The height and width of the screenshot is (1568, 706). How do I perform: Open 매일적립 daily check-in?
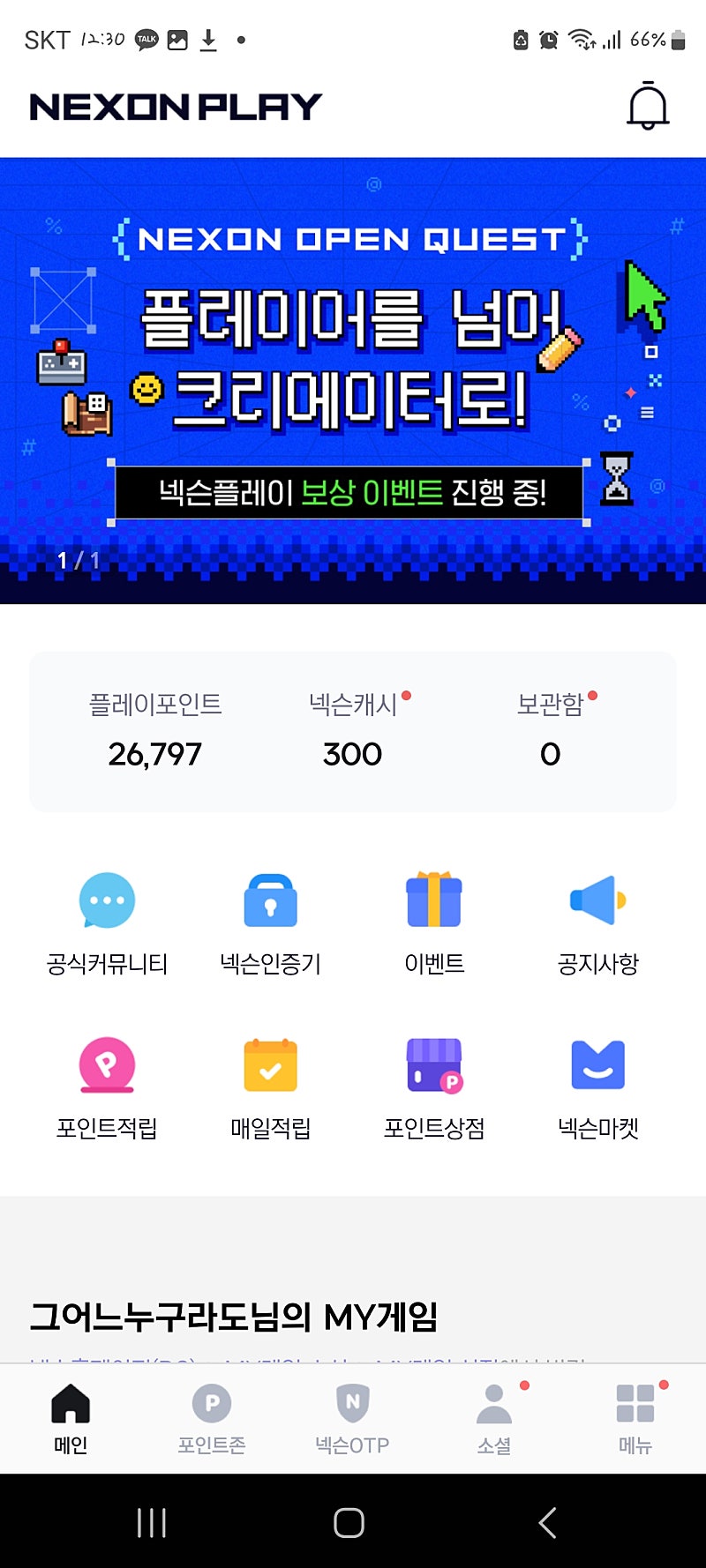click(271, 1088)
